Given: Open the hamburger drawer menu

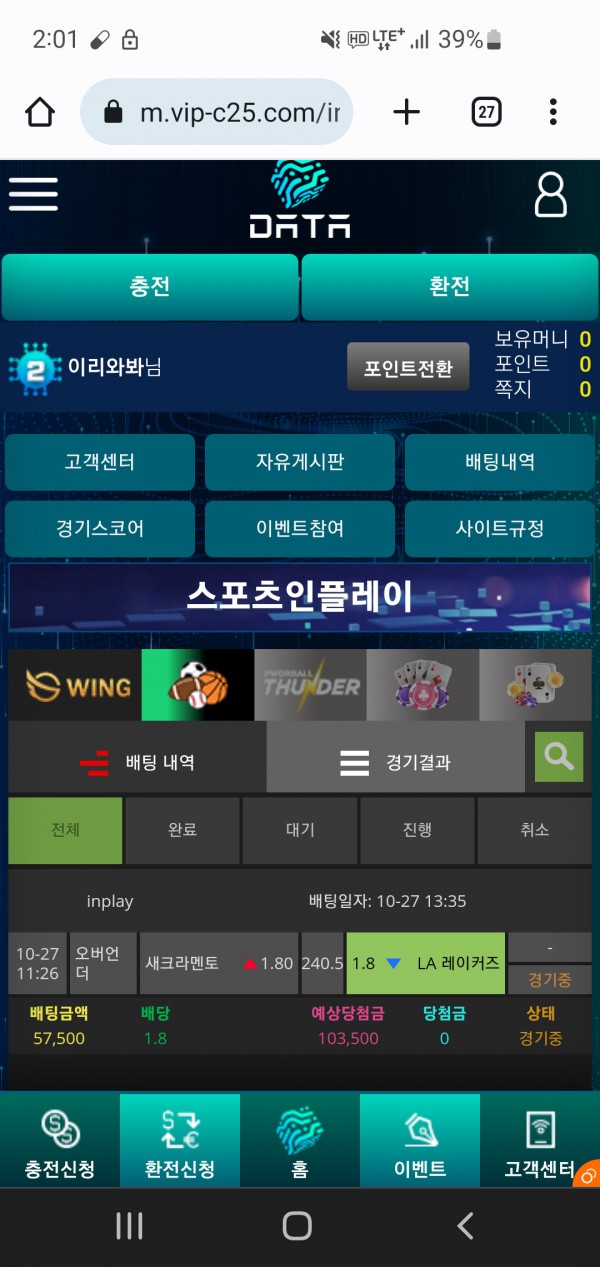Looking at the screenshot, I should pos(33,193).
